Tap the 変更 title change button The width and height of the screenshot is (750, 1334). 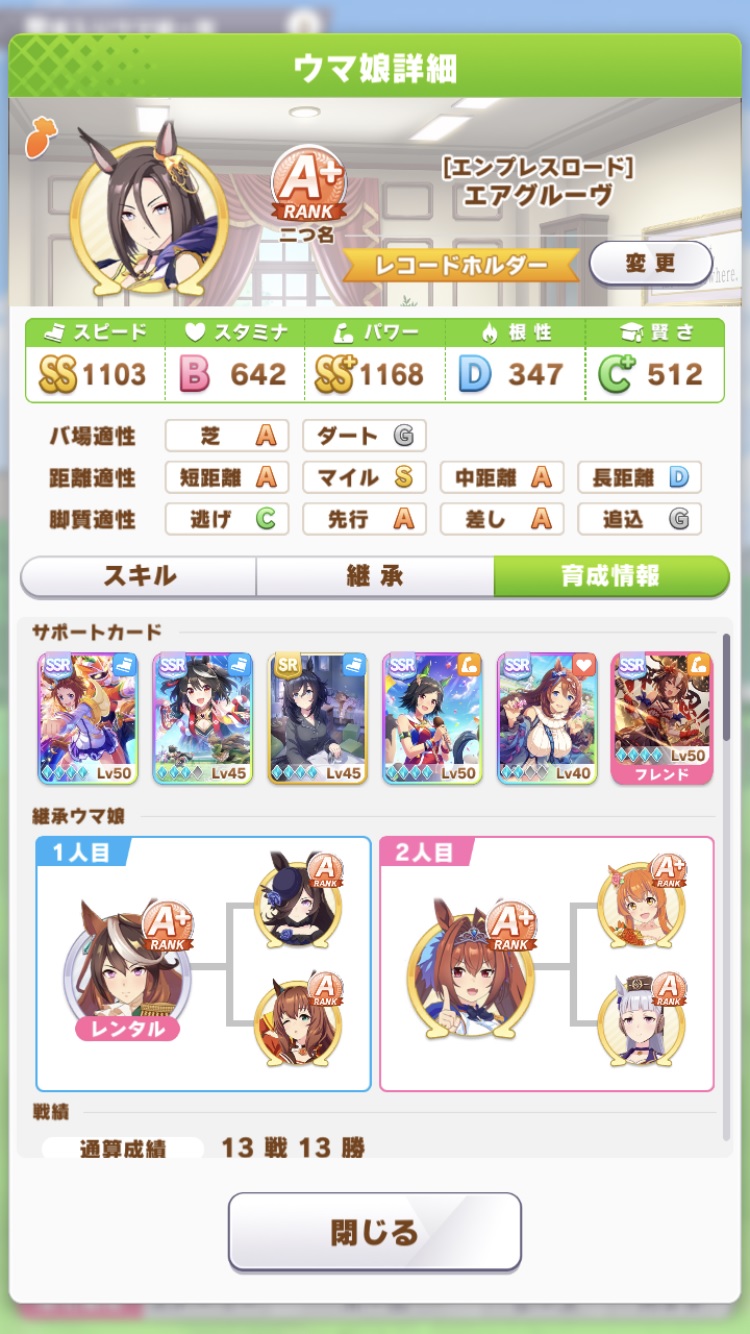650,264
